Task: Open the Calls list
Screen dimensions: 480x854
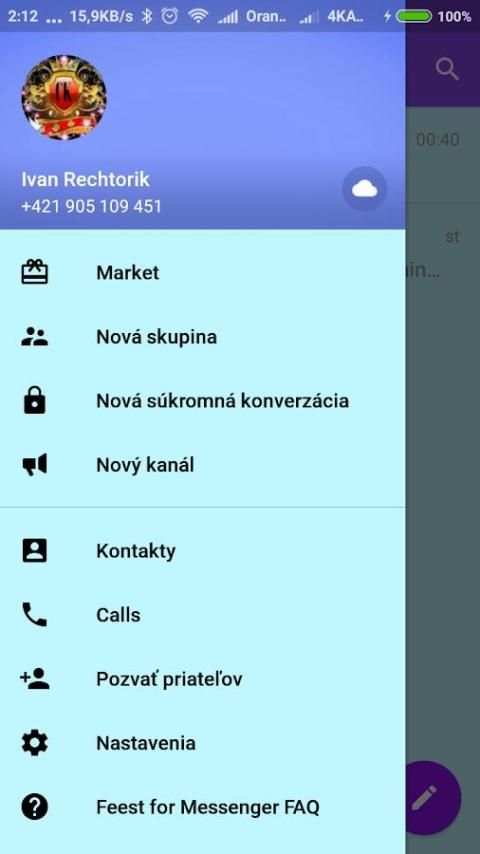Action: 203,615
